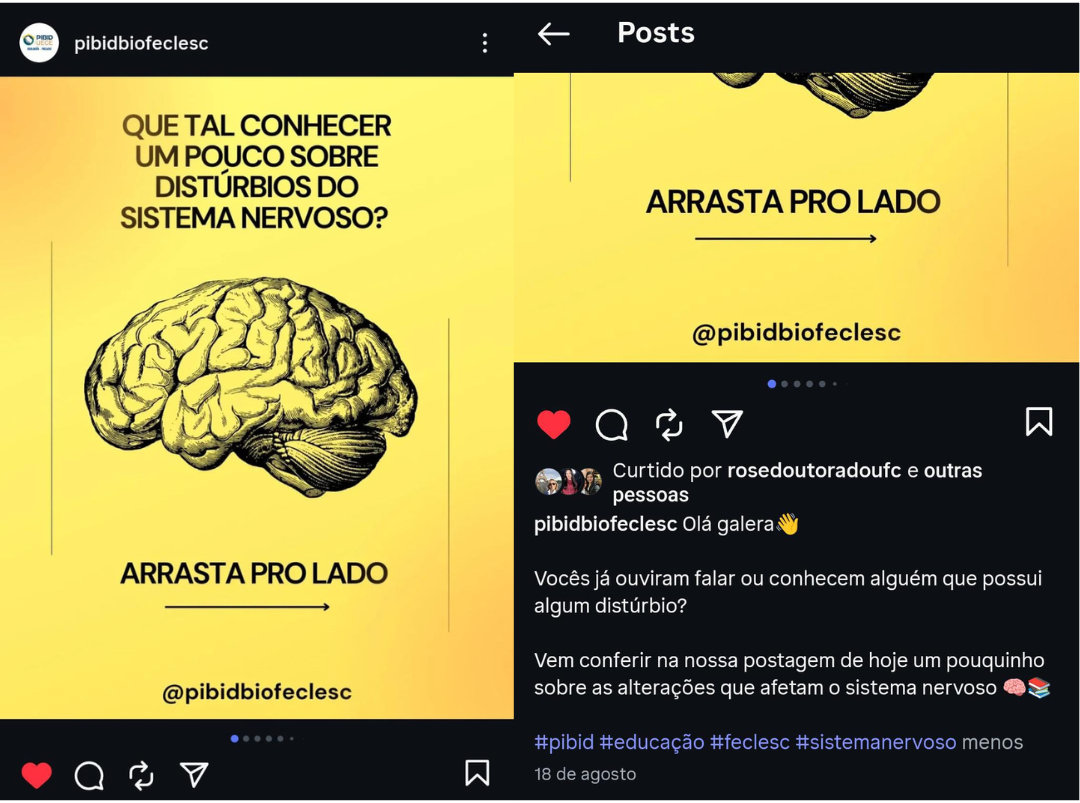Open rosedoutoradoufc's profile from likes
Screen dimensions: 1080x803
[x=813, y=470]
